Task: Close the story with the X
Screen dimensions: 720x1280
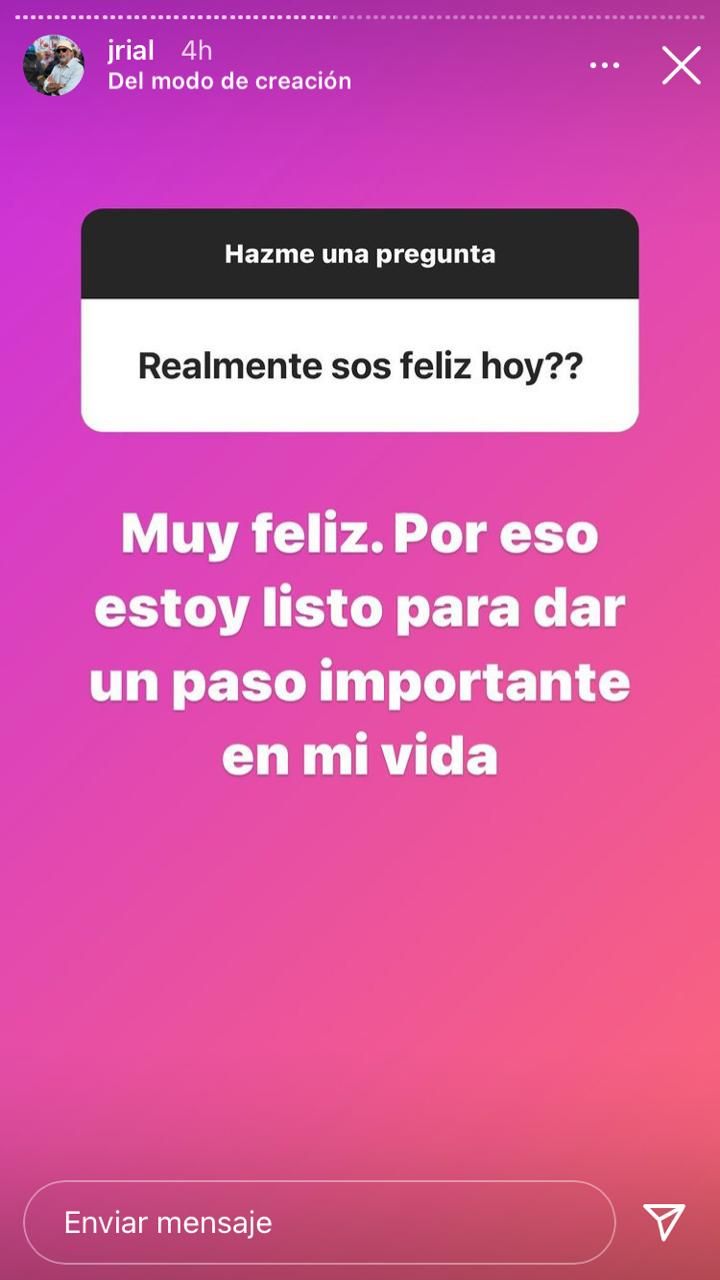Action: pyautogui.click(x=681, y=66)
